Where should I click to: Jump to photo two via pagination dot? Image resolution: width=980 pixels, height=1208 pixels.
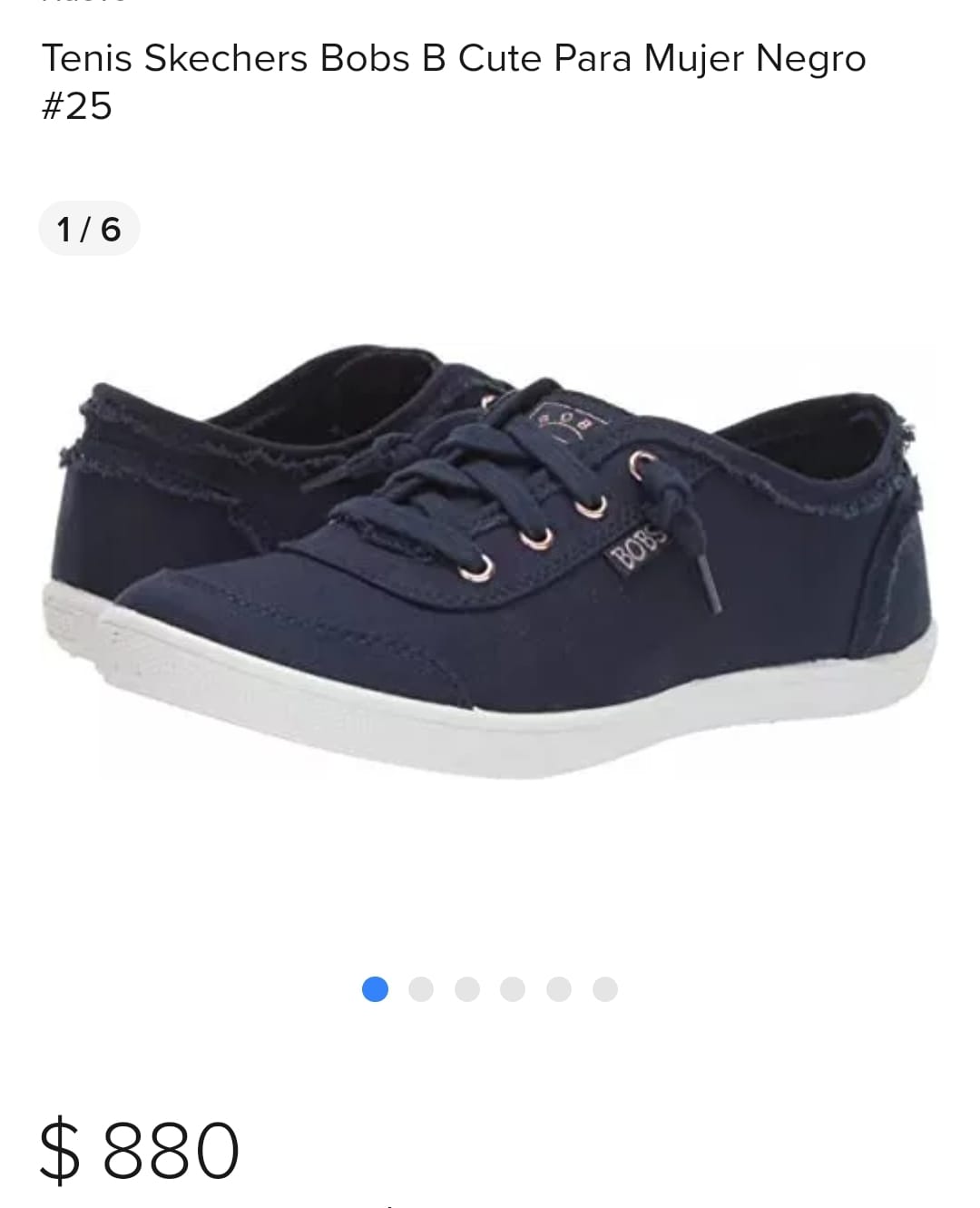[422, 990]
